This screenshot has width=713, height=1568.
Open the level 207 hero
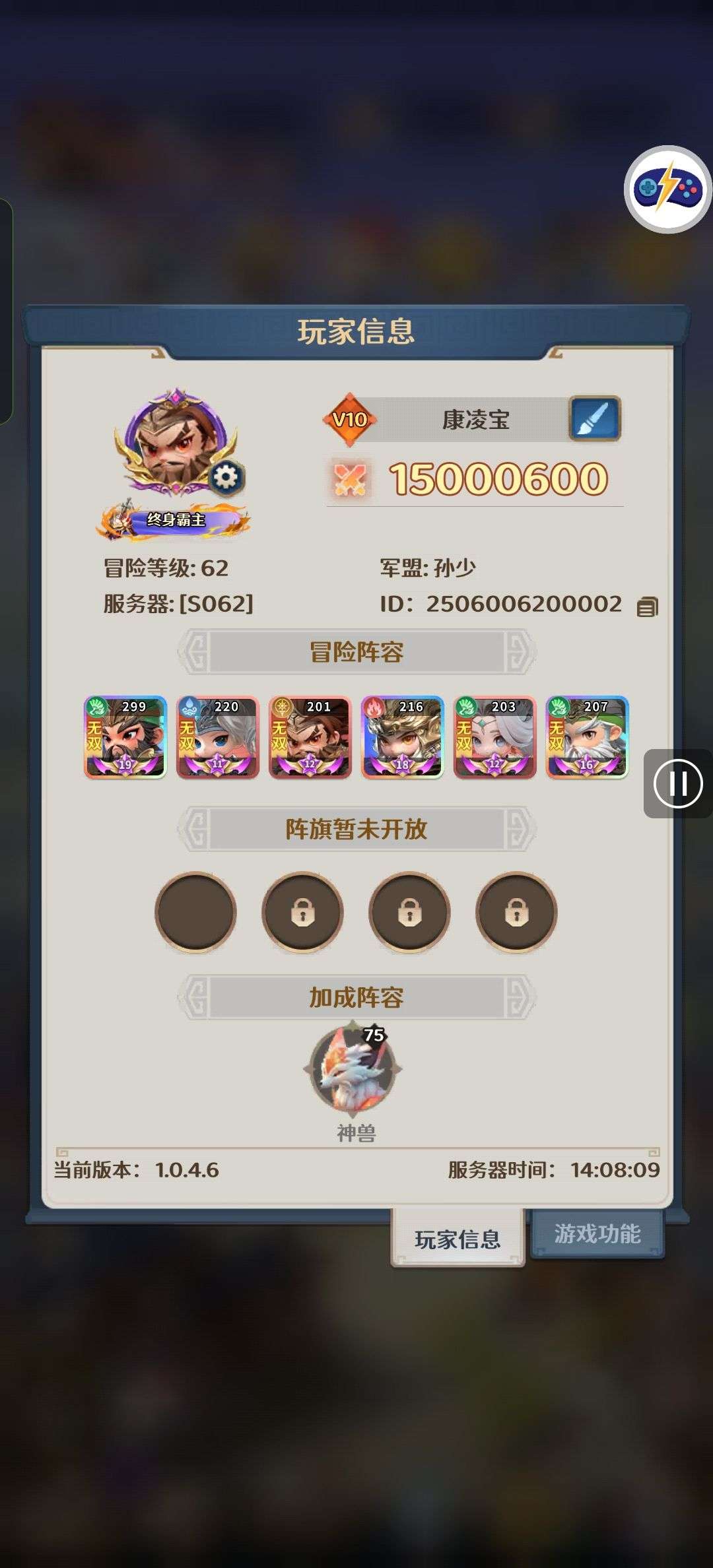588,738
